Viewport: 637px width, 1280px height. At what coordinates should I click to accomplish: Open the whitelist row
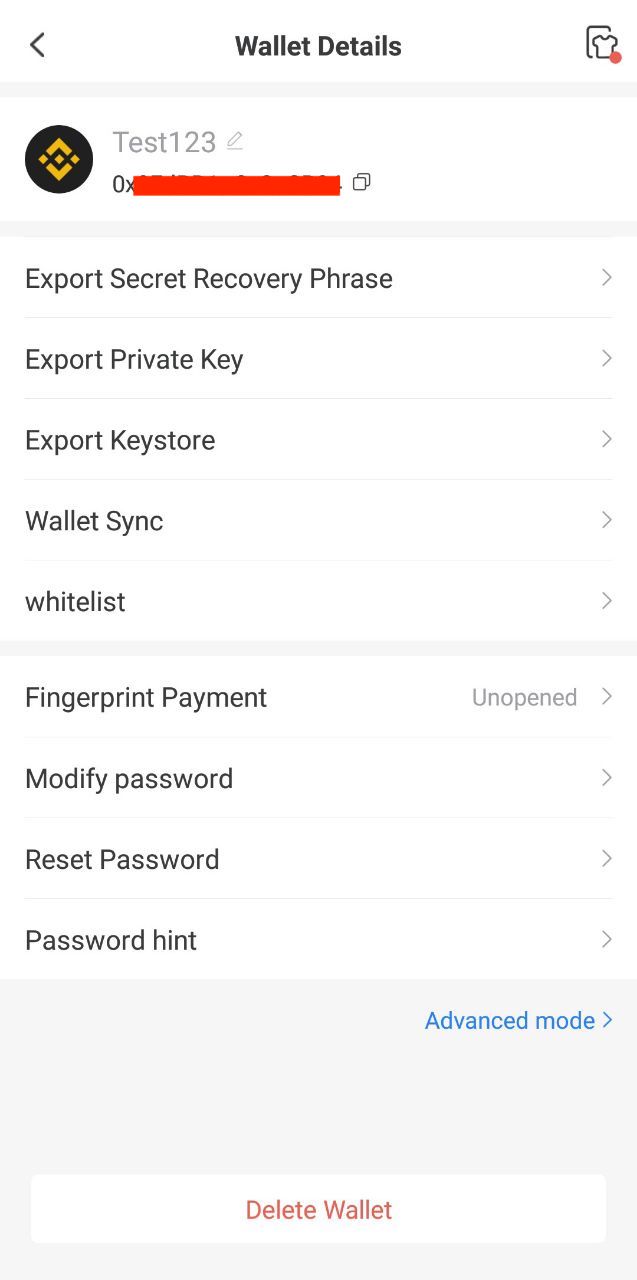pos(318,602)
